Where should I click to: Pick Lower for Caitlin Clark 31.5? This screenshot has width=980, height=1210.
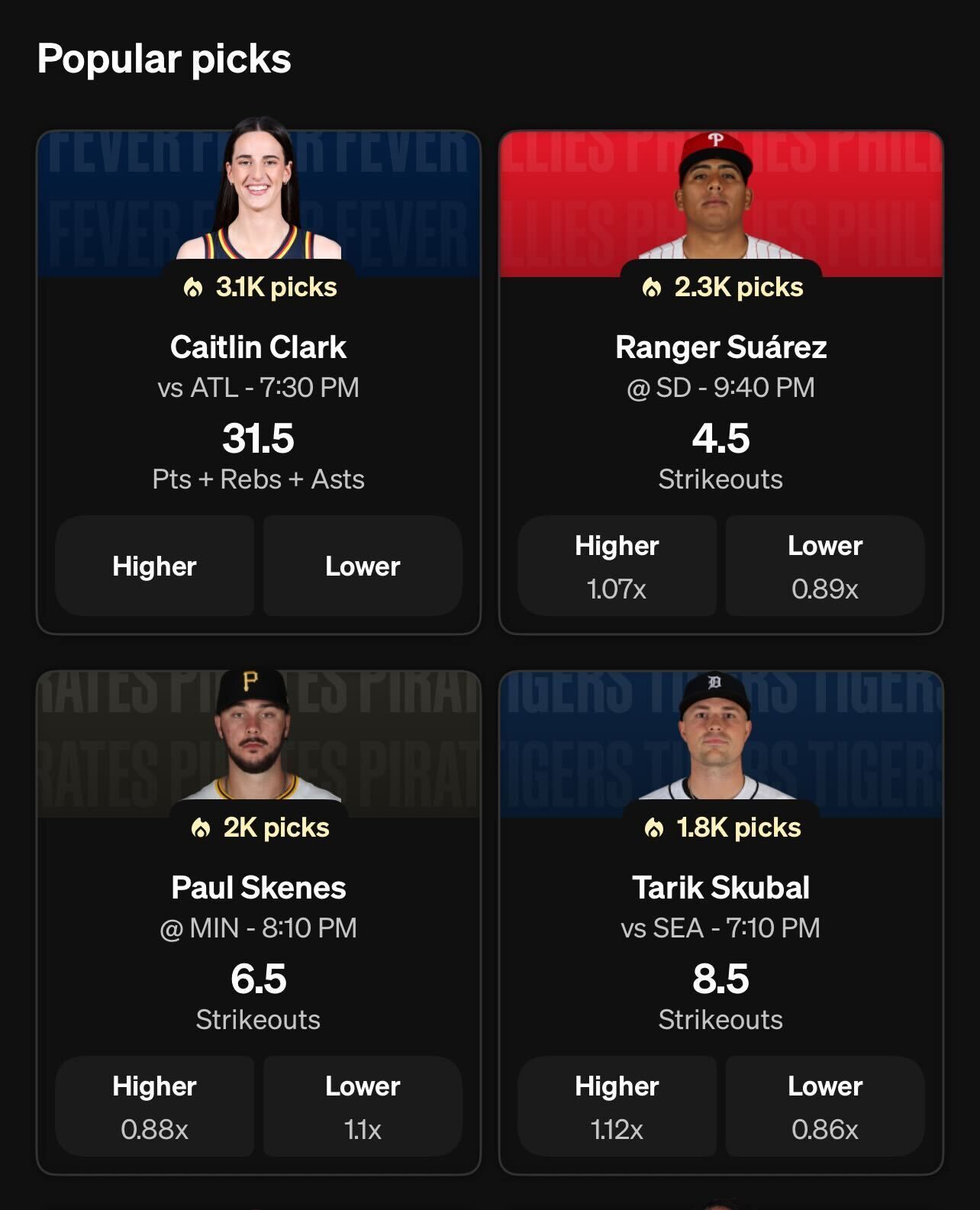pos(363,566)
